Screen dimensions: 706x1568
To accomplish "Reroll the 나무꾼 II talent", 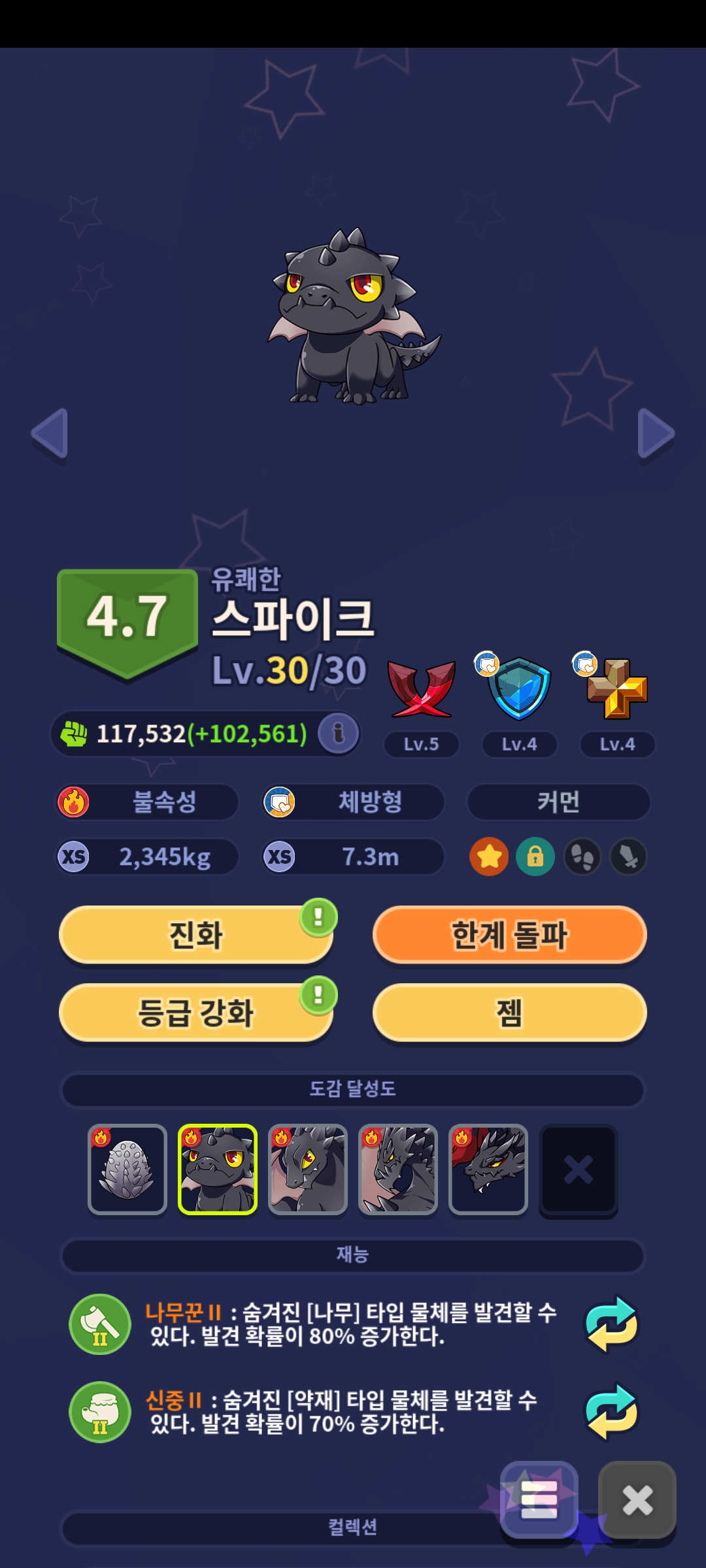I will tap(612, 1324).
